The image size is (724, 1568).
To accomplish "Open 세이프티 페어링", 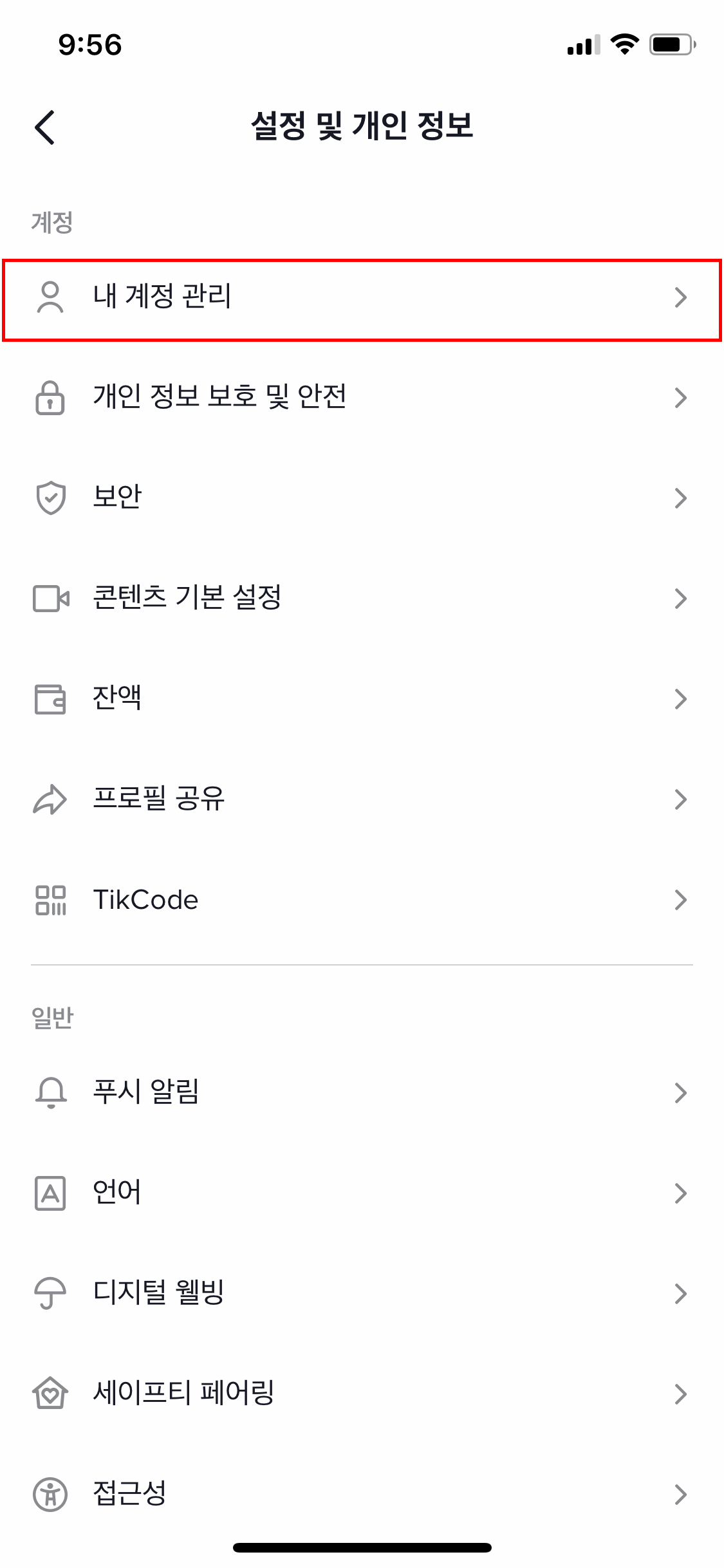I will tap(360, 1394).
